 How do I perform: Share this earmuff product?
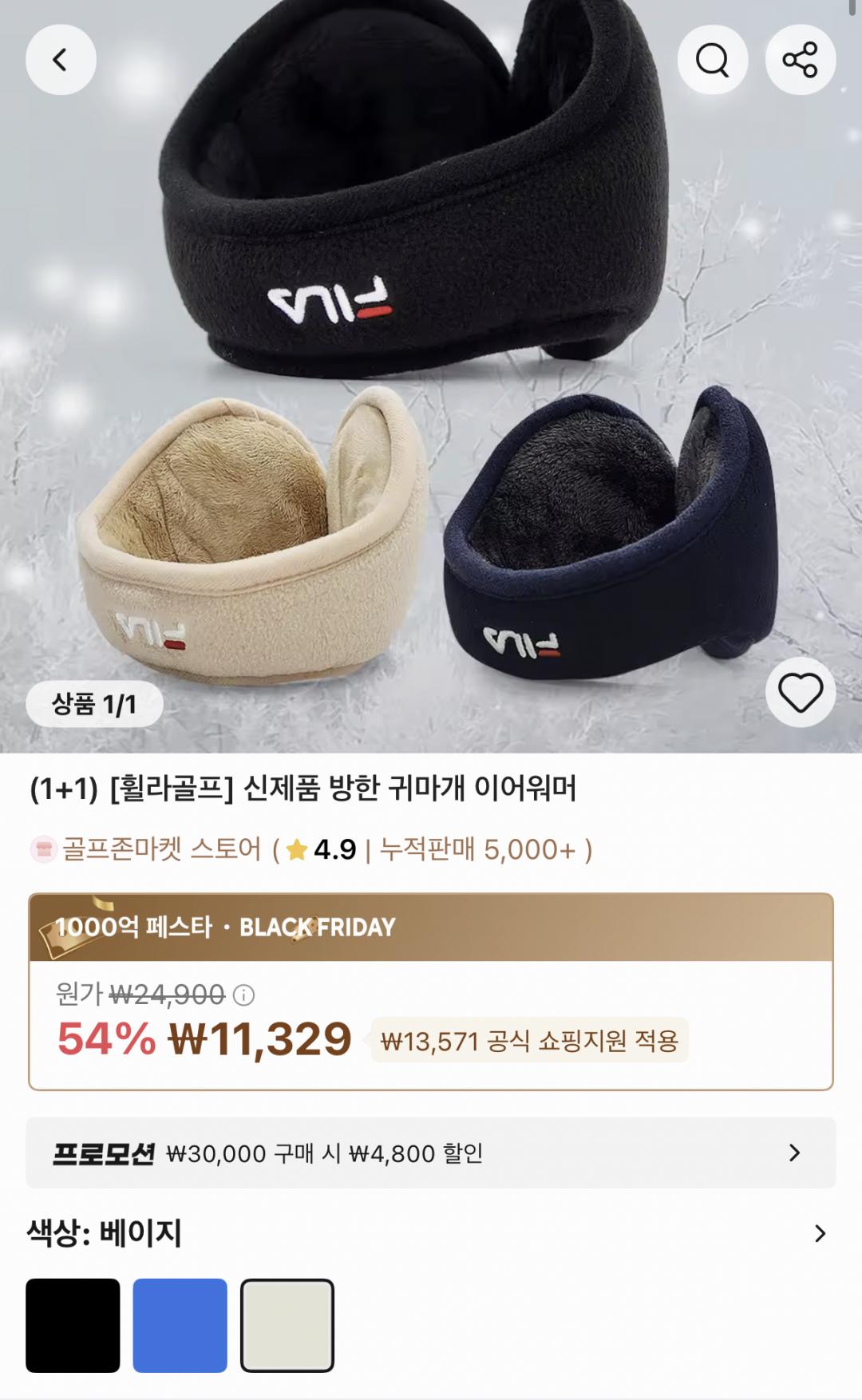pyautogui.click(x=800, y=60)
